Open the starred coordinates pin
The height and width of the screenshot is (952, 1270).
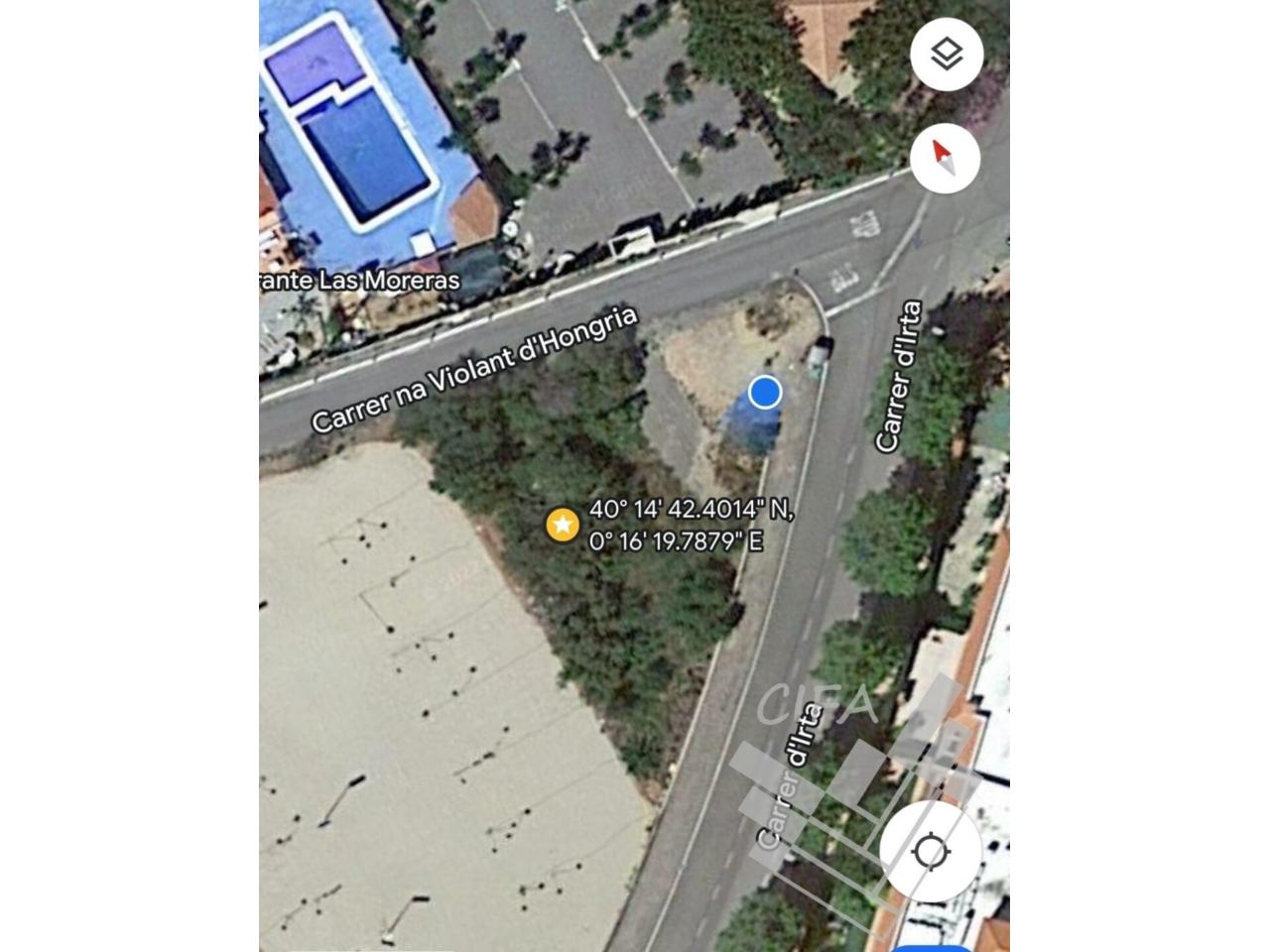563,525
